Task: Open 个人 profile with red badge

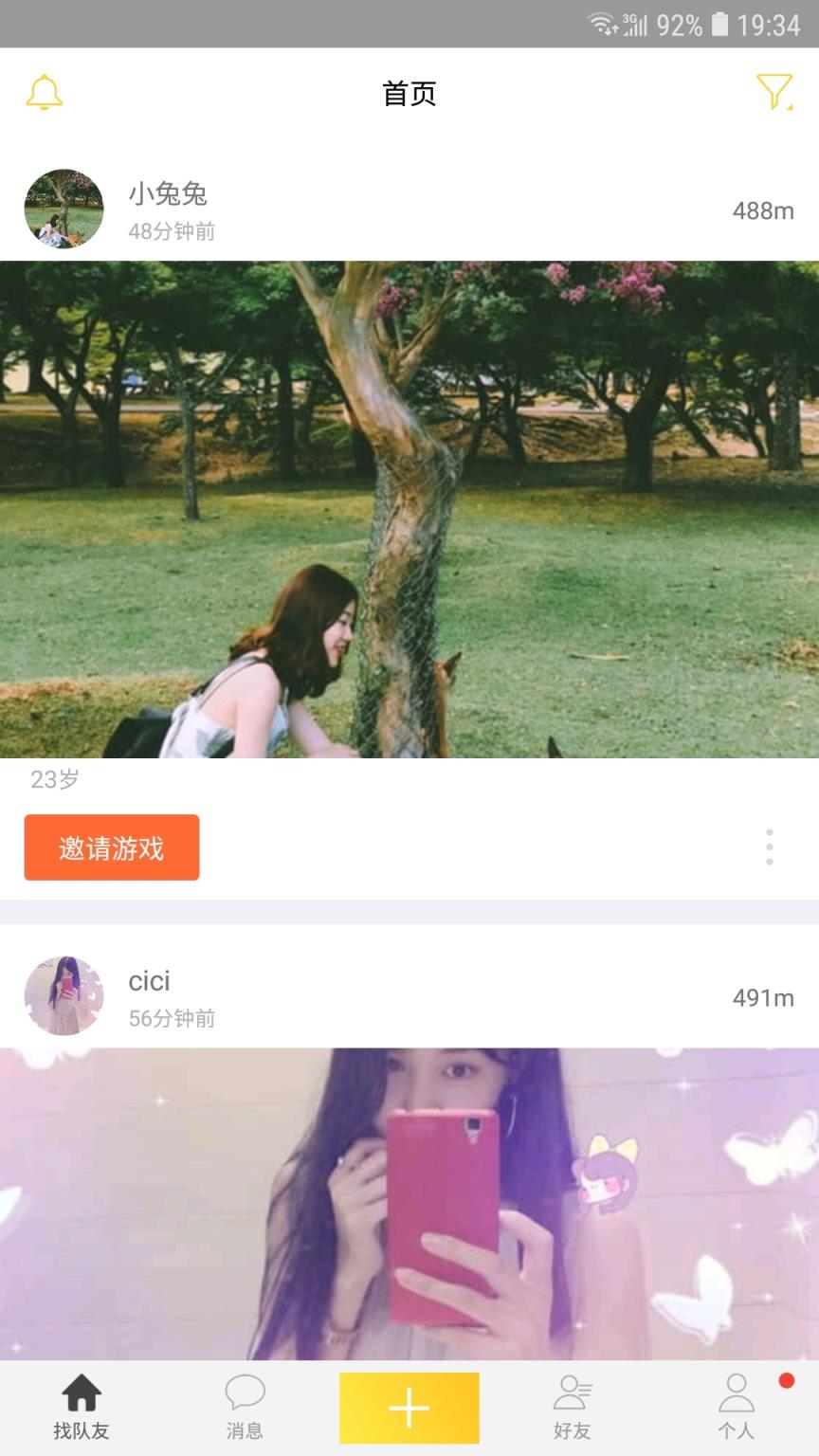Action: (737, 1395)
